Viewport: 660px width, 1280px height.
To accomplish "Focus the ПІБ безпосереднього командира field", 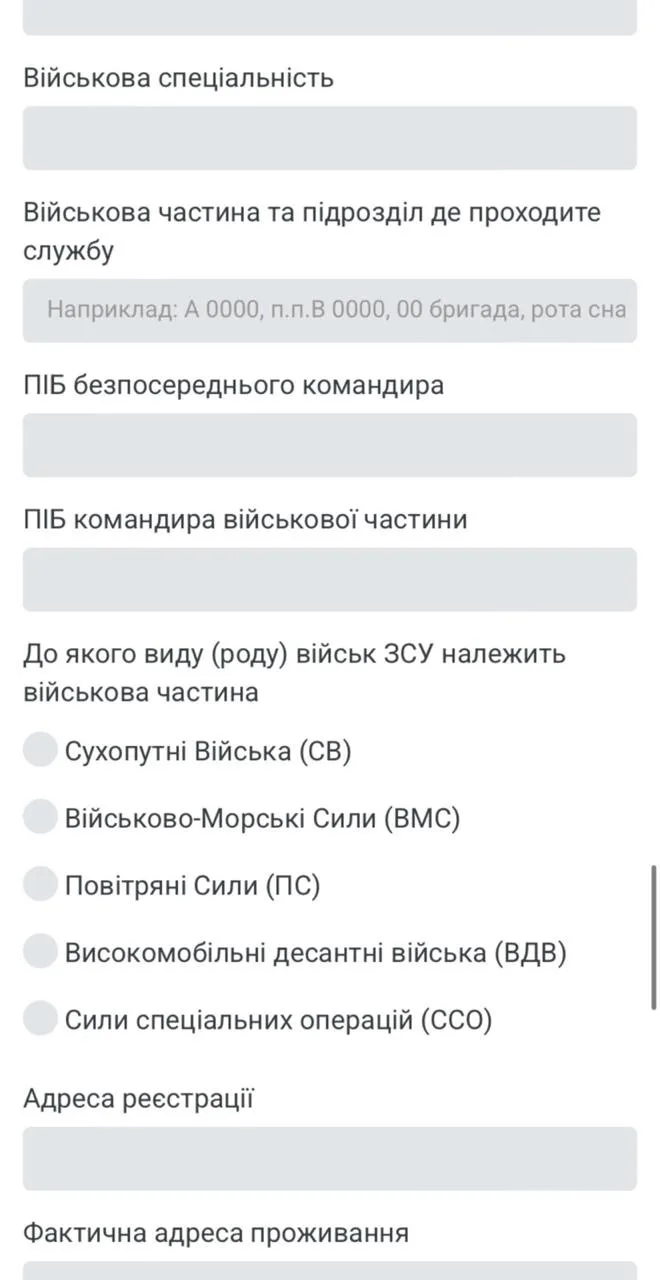I will click(x=330, y=445).
